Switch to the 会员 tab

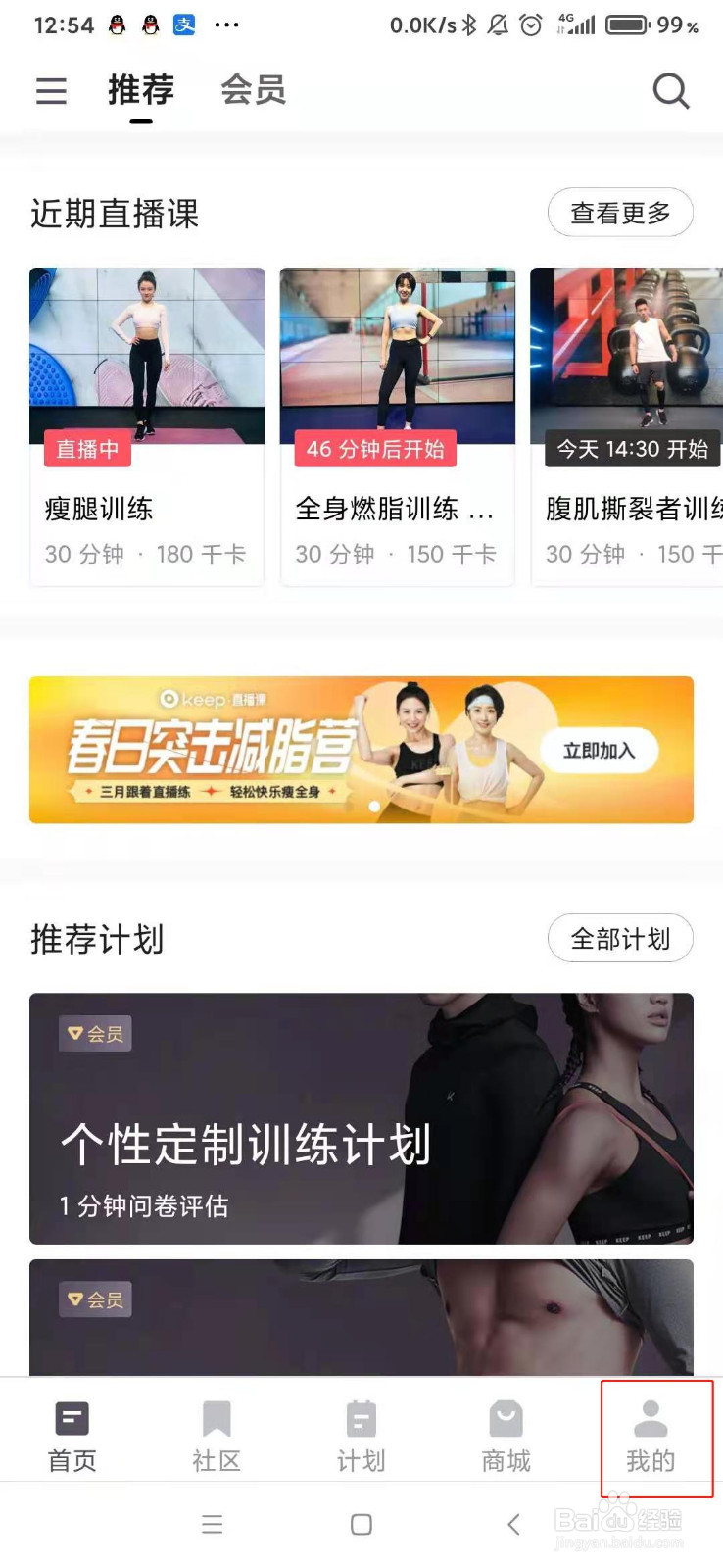[x=253, y=89]
